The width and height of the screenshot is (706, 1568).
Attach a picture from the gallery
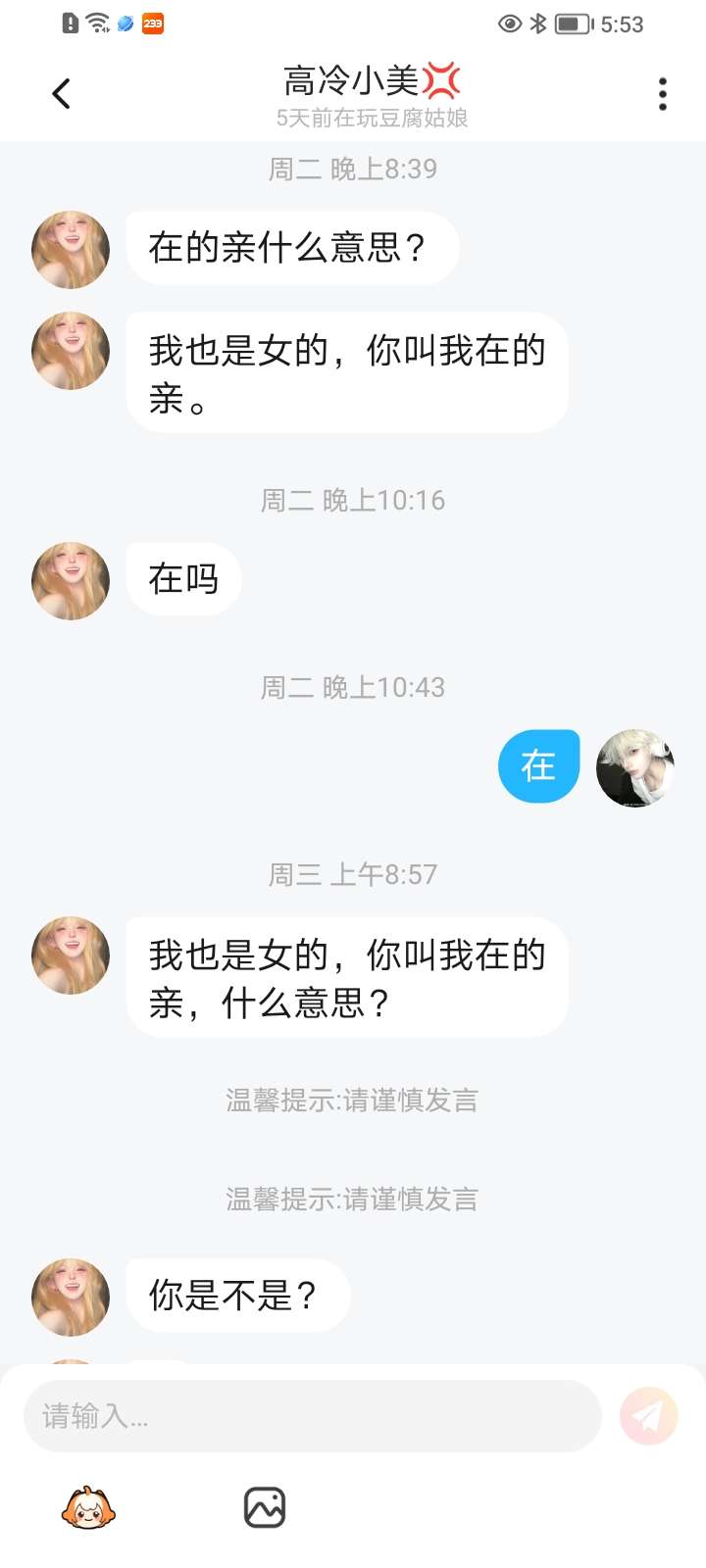pos(265,1507)
